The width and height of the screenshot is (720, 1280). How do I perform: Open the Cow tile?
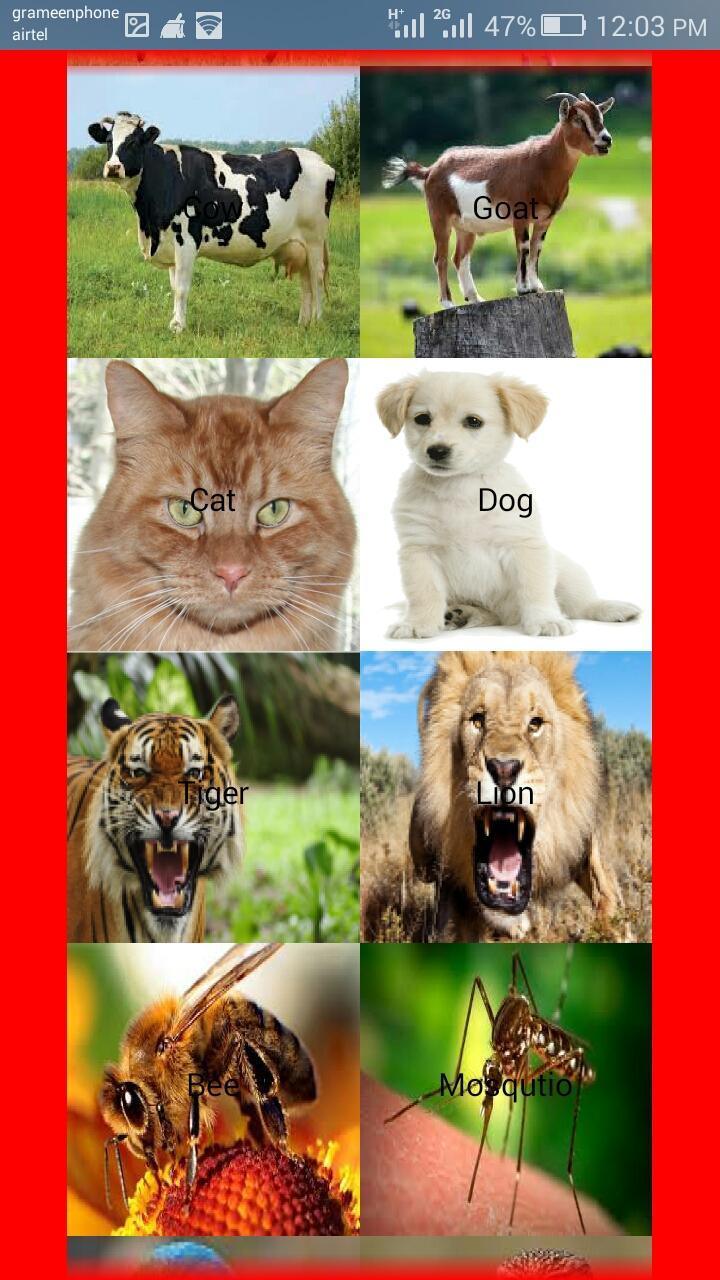[213, 212]
